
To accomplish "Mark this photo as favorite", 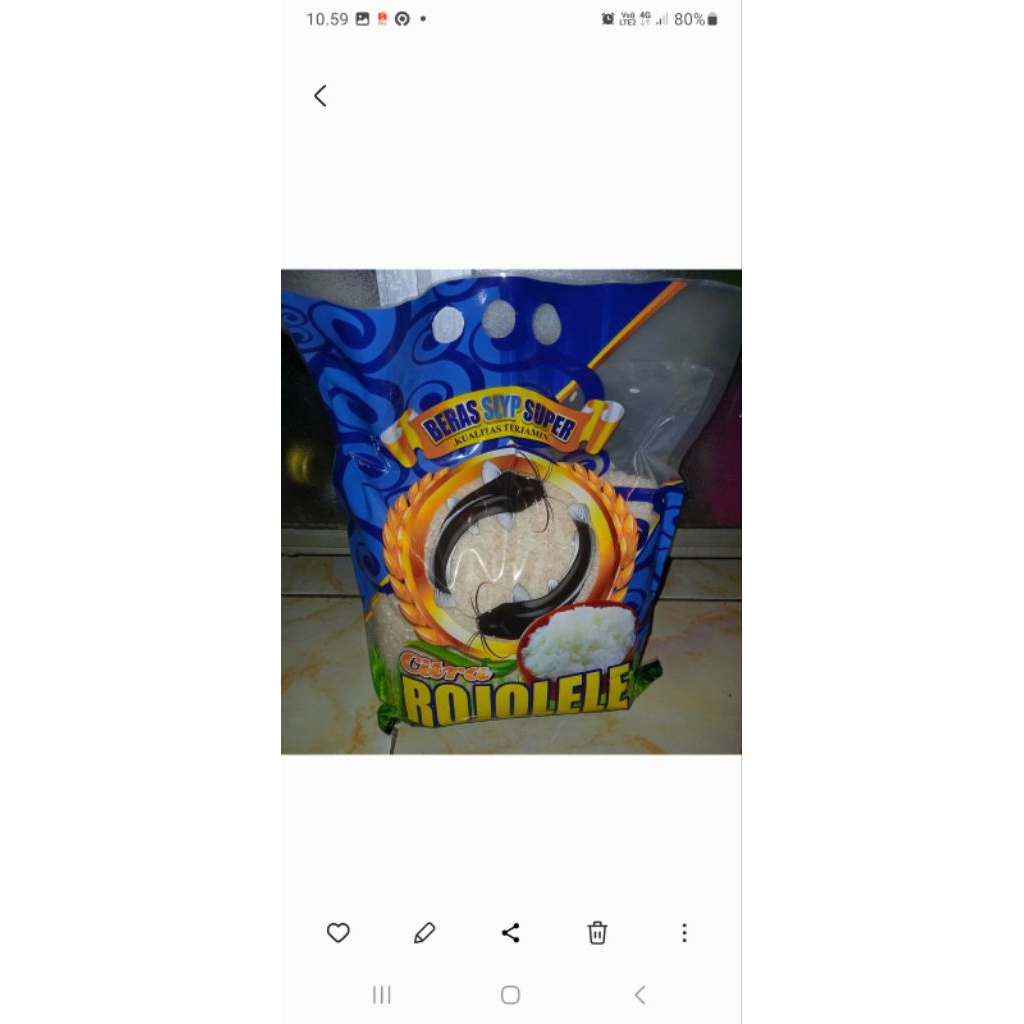I will (338, 933).
